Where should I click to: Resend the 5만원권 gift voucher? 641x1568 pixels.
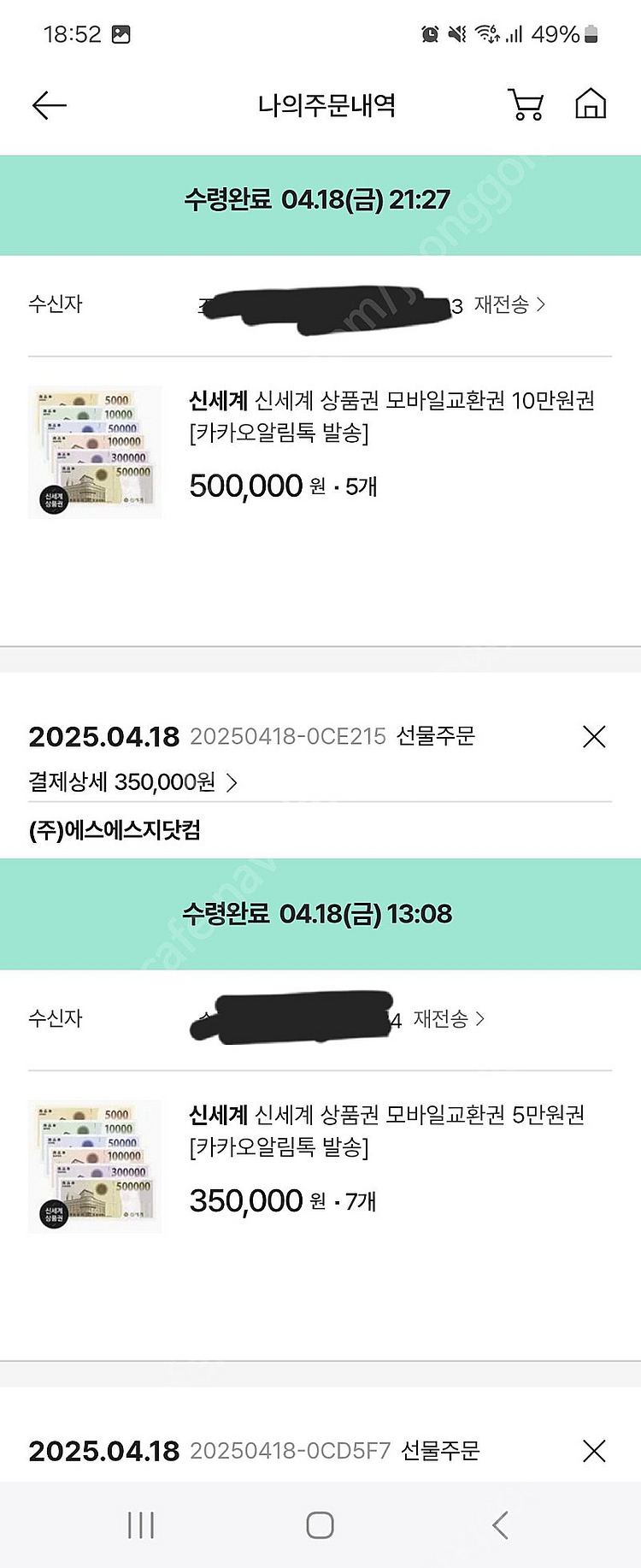tap(449, 1019)
